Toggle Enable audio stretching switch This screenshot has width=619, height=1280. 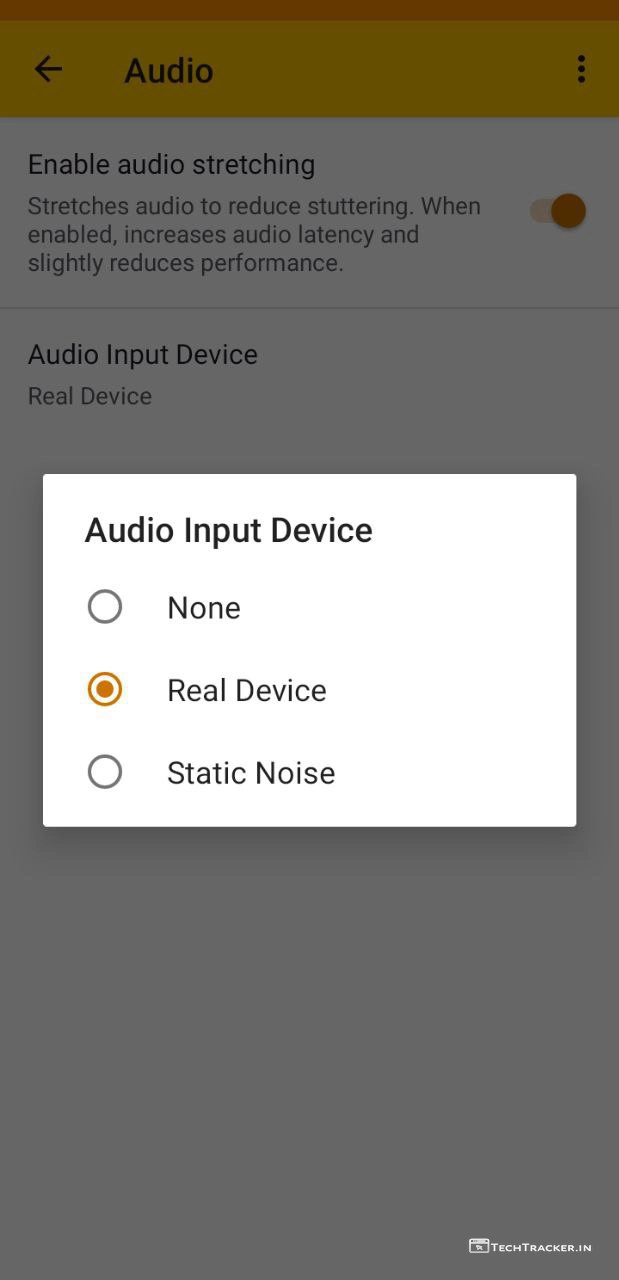tap(558, 211)
